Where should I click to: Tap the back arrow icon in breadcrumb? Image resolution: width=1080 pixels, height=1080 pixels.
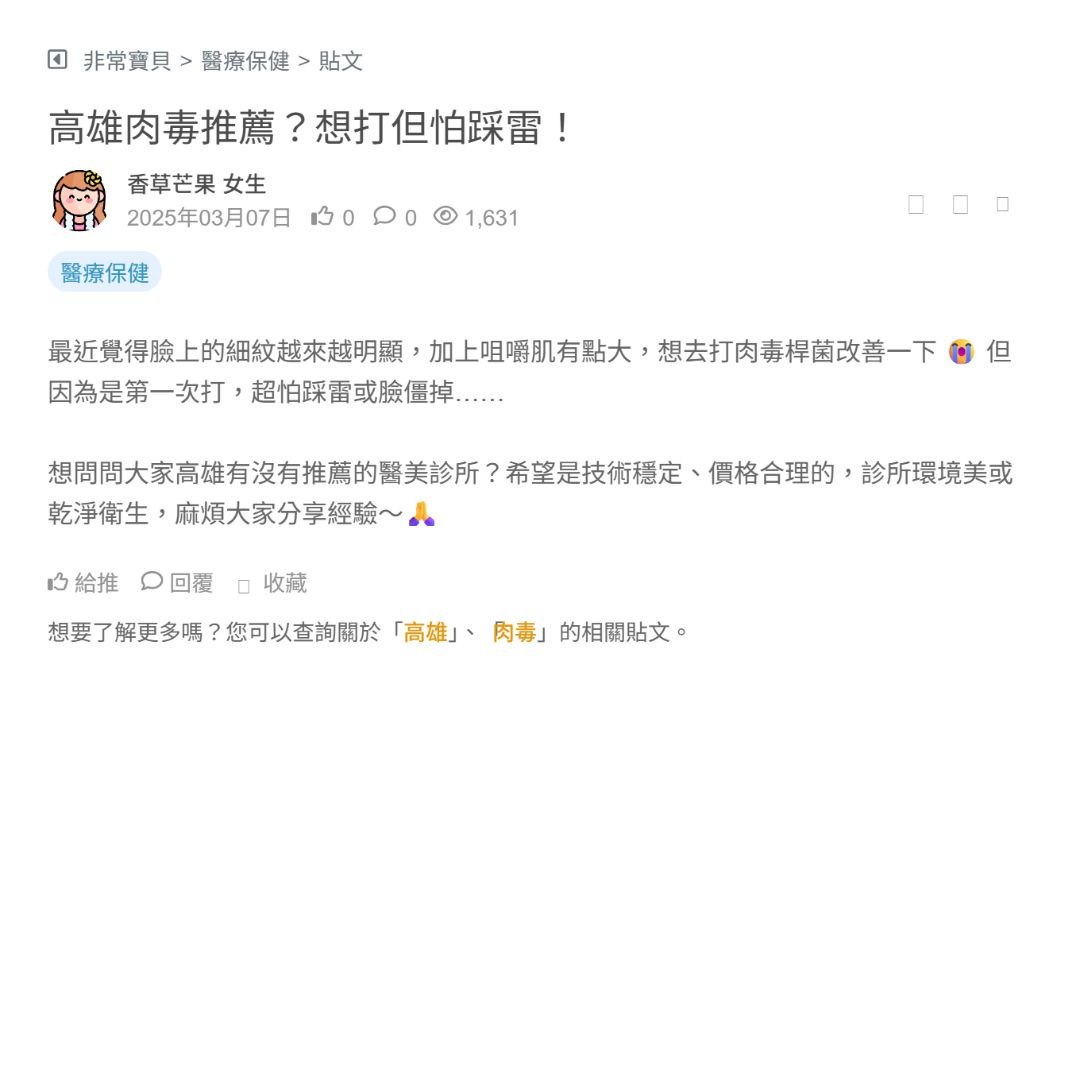point(57,60)
